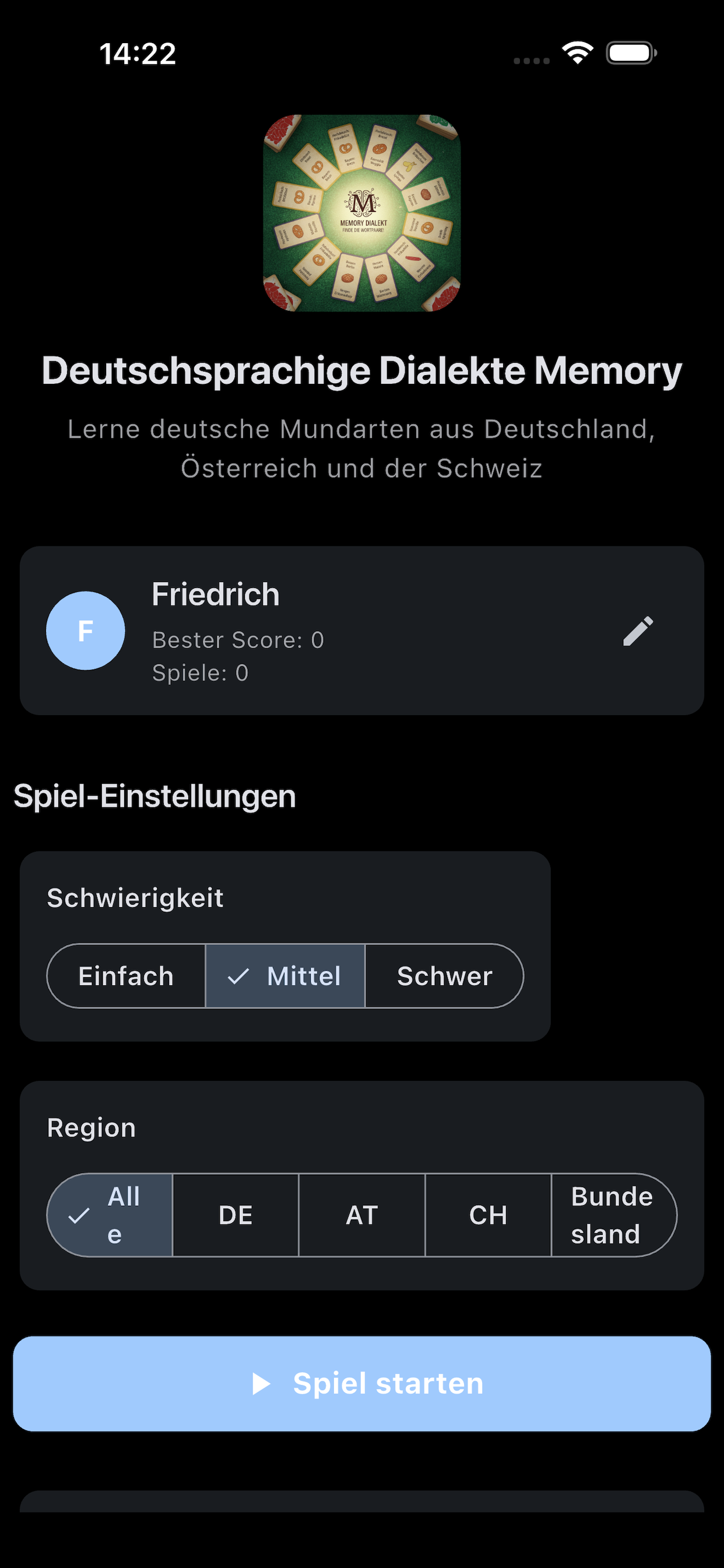Select Einfach difficulty

(126, 976)
